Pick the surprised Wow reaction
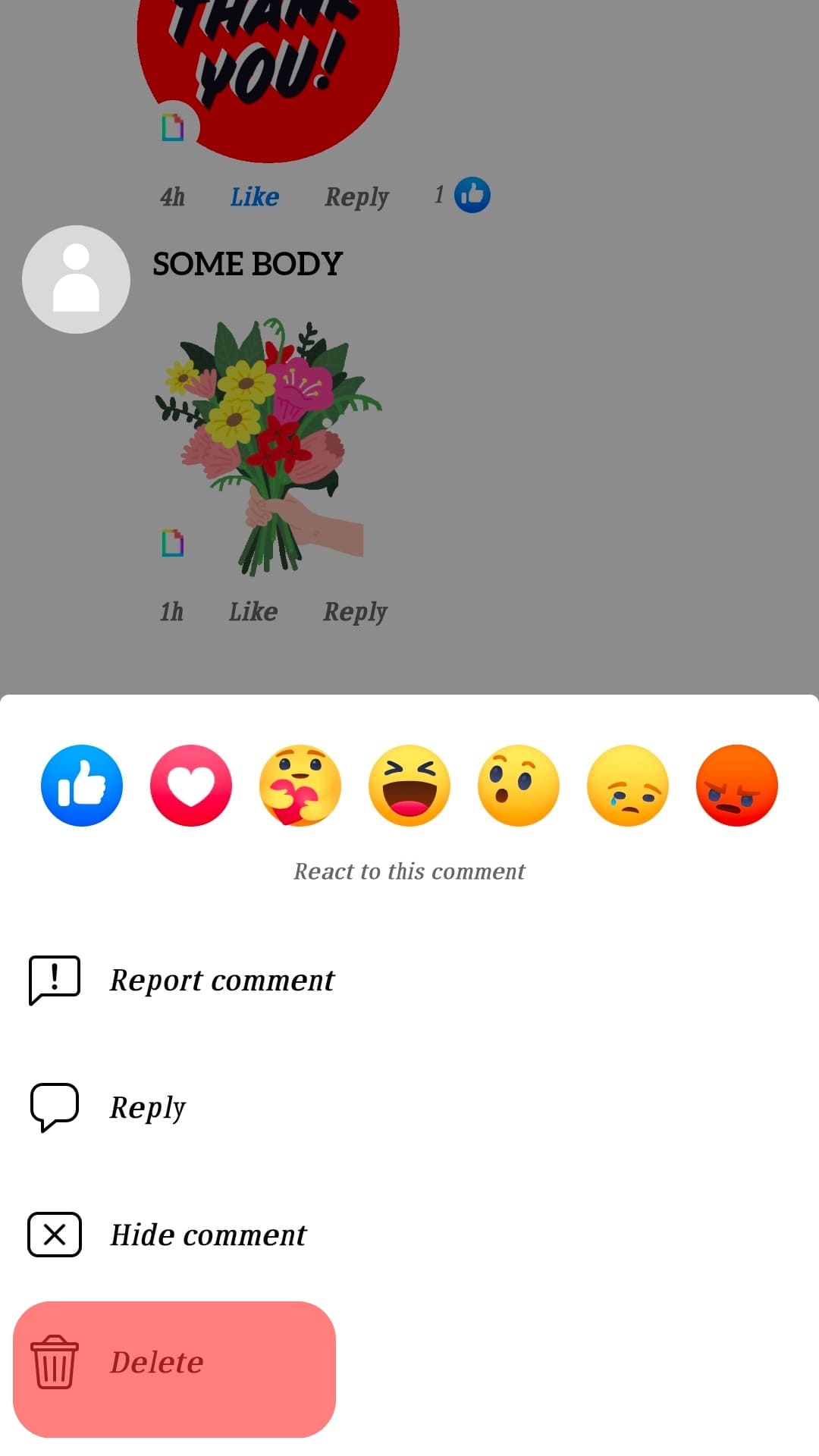Viewport: 819px width, 1456px height. [x=519, y=786]
